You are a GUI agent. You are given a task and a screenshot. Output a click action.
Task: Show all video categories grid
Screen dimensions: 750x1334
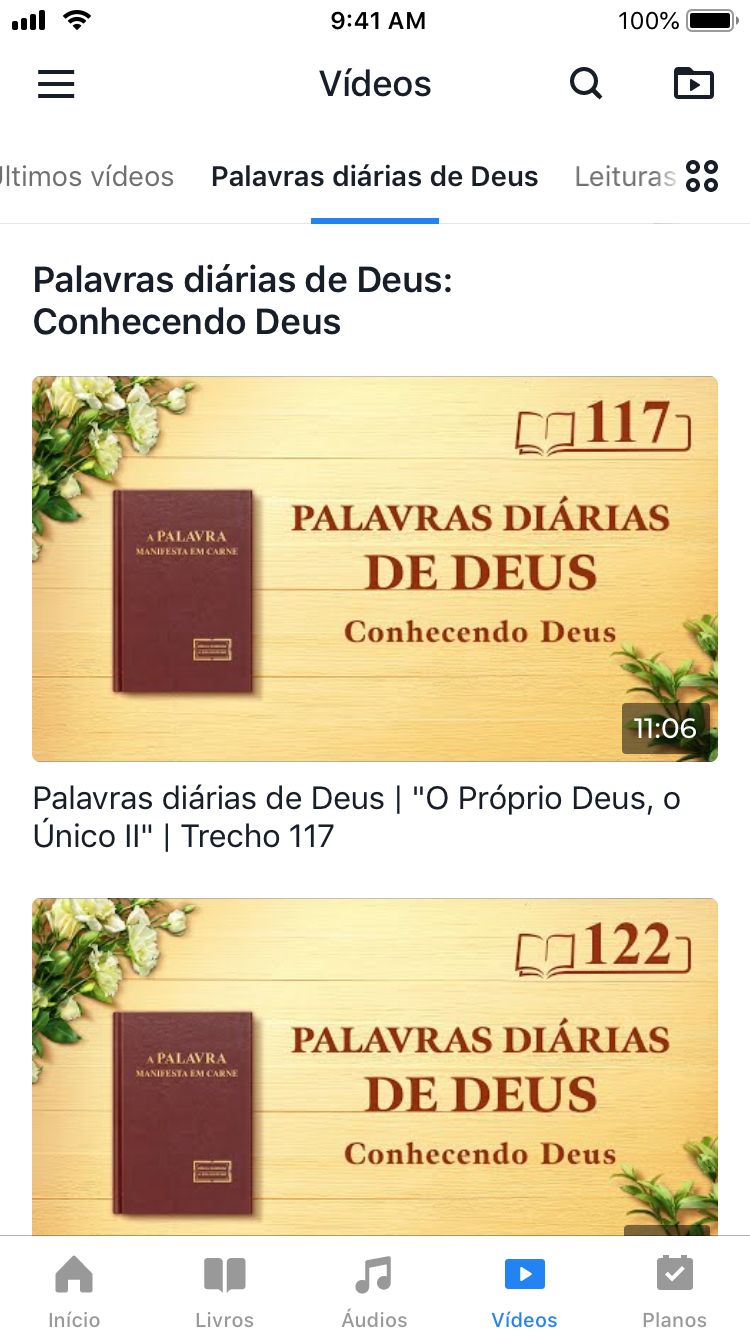pyautogui.click(x=702, y=177)
